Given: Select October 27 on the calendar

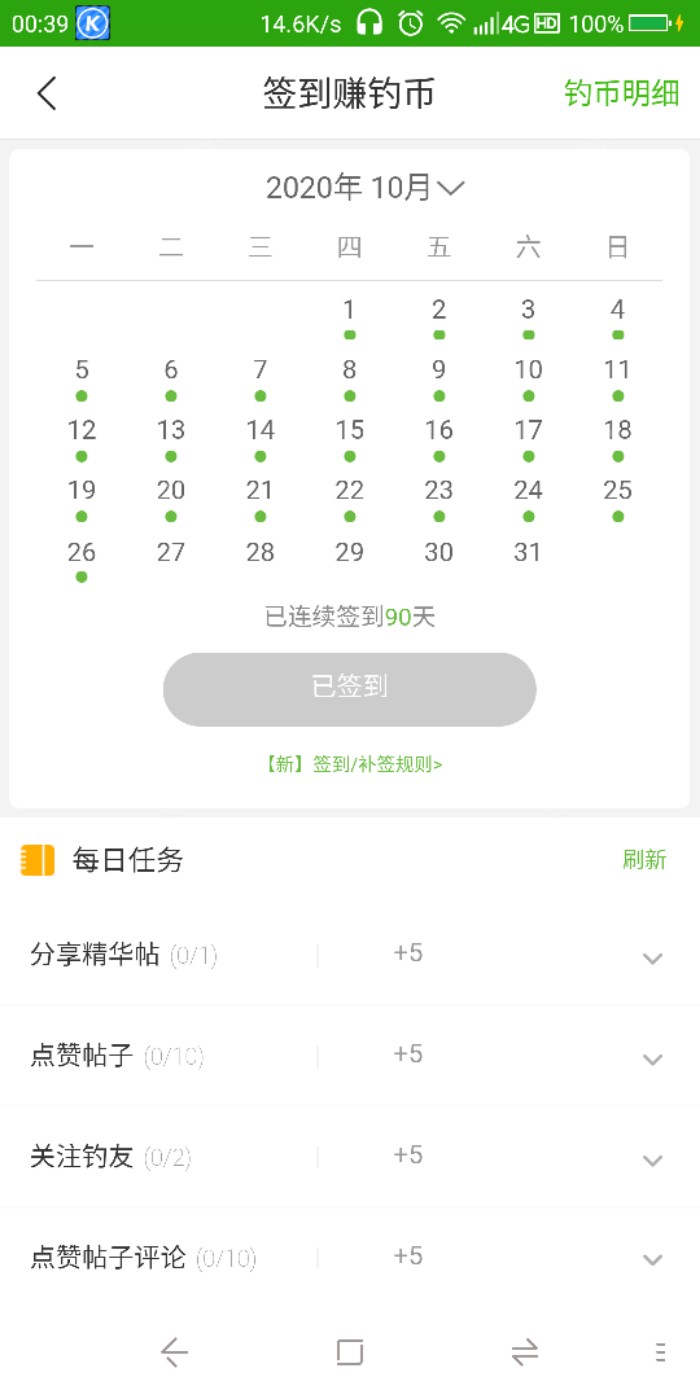Looking at the screenshot, I should pyautogui.click(x=171, y=552).
